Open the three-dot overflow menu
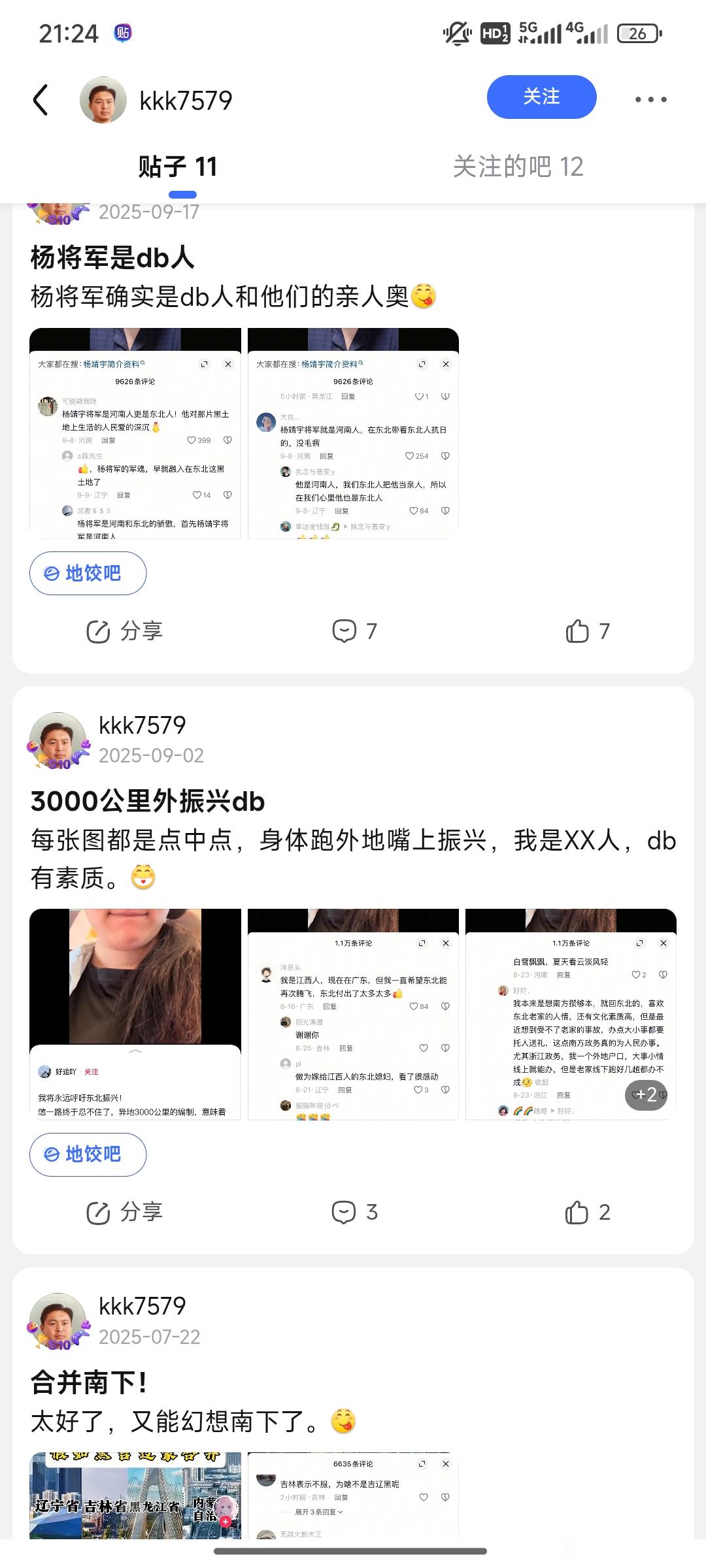 tap(651, 99)
